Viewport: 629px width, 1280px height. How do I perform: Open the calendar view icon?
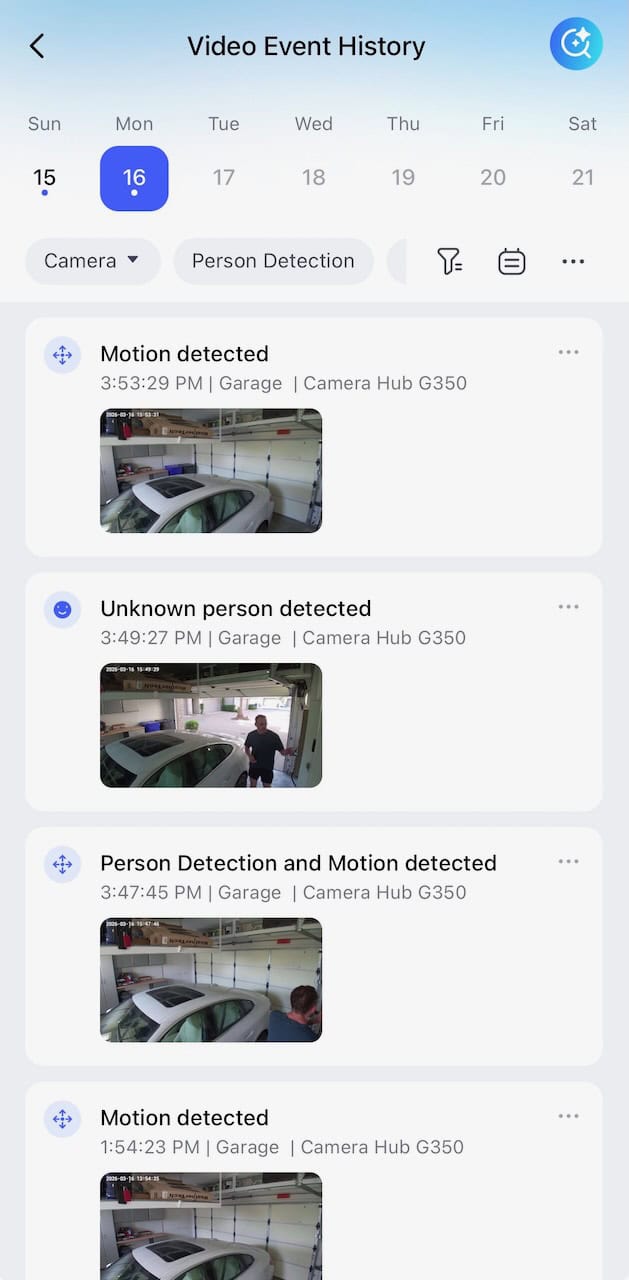[x=511, y=262]
